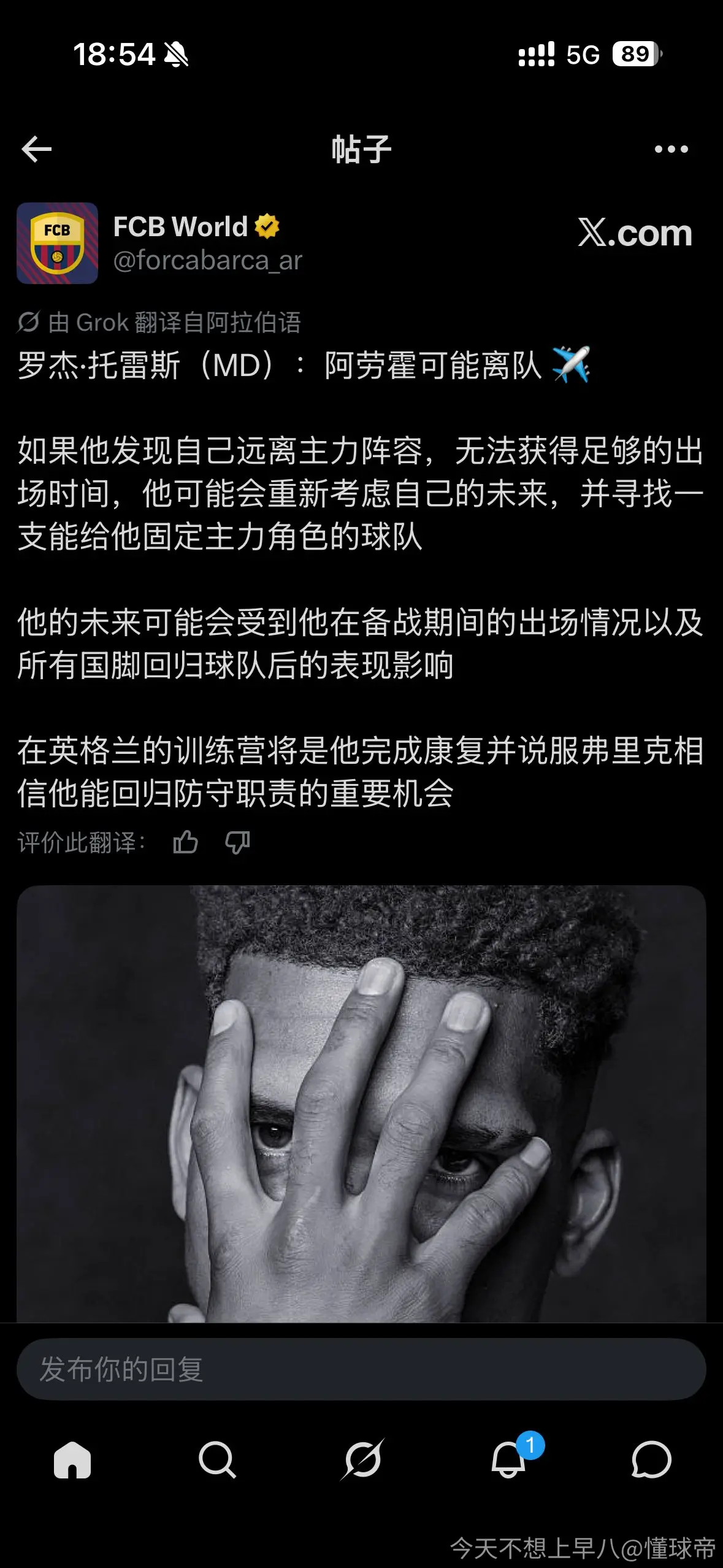Image resolution: width=723 pixels, height=1568 pixels.
Task: Open the three-dot overflow menu
Action: click(x=671, y=149)
